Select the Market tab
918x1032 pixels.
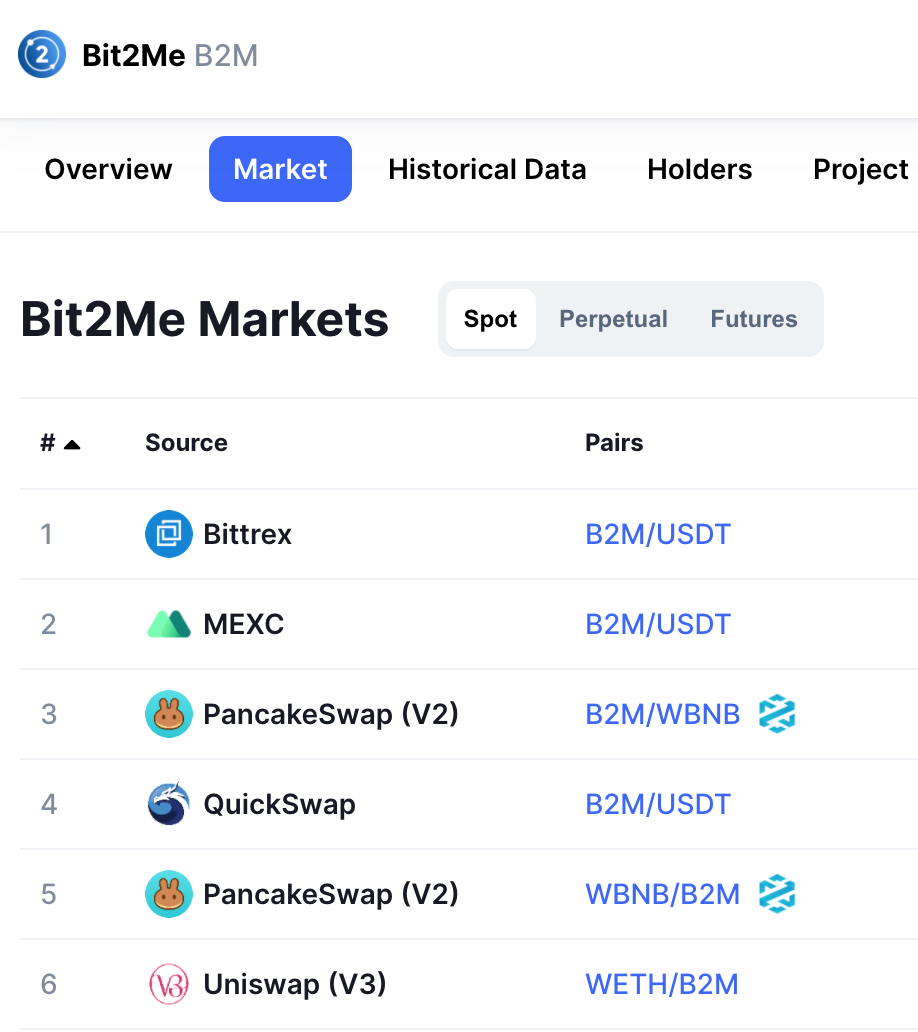click(x=280, y=169)
